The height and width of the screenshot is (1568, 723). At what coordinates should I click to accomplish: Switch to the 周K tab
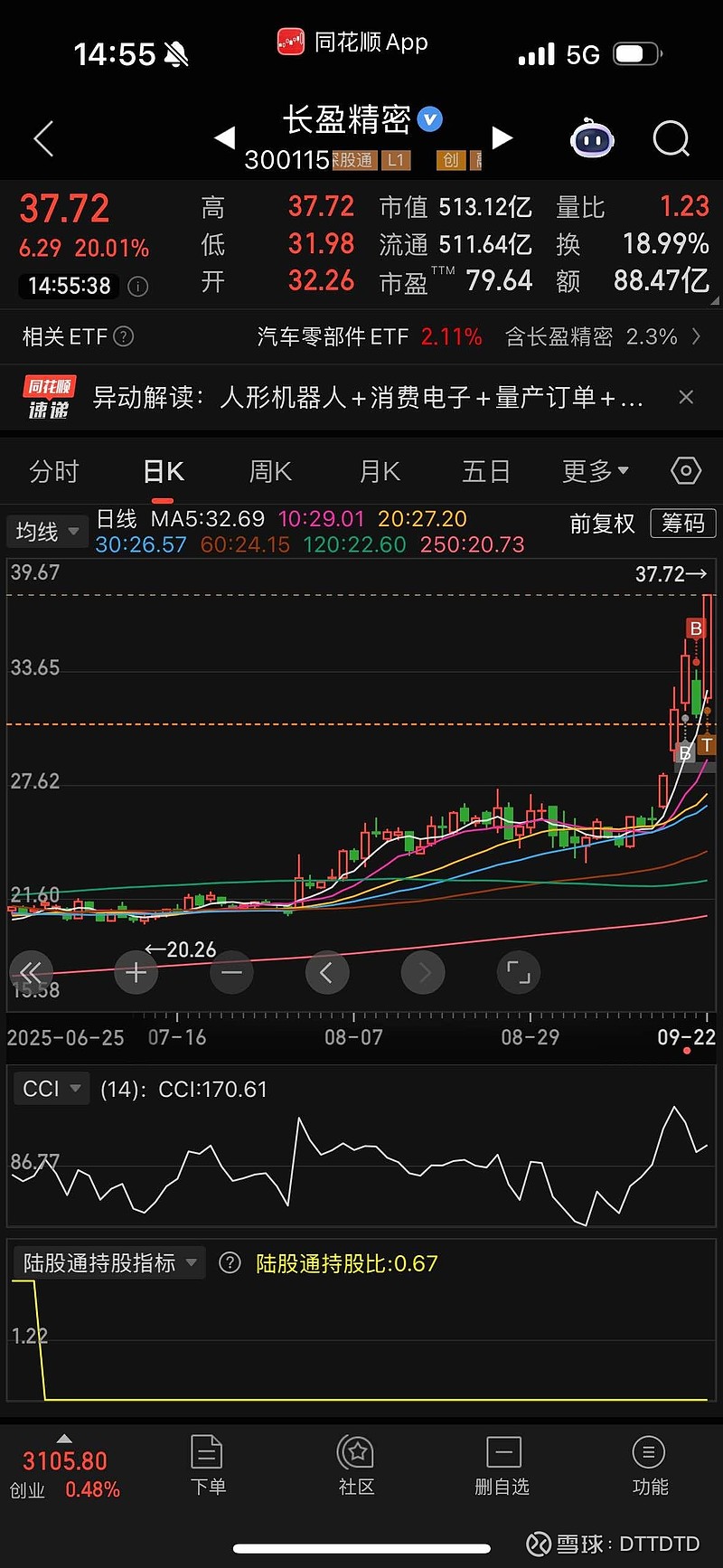point(270,471)
